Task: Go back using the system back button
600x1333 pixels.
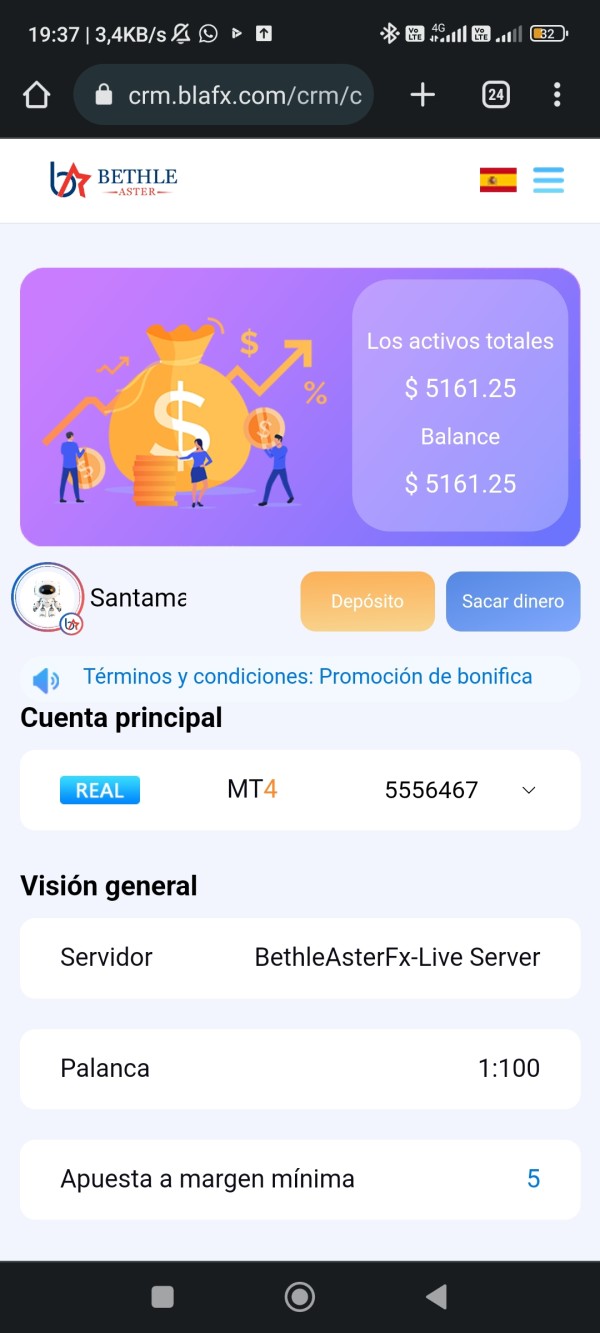Action: (436, 1297)
